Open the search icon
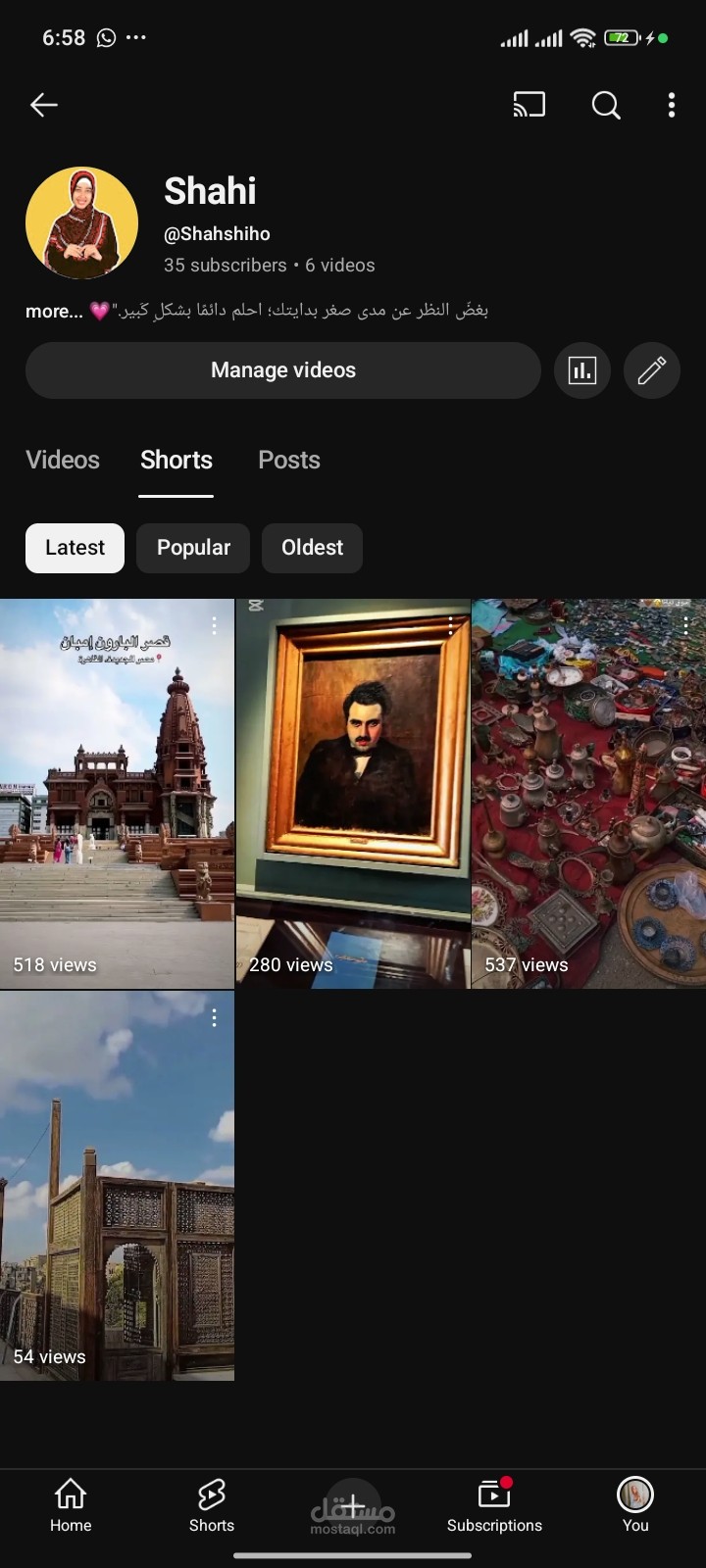This screenshot has width=706, height=1568. (606, 105)
